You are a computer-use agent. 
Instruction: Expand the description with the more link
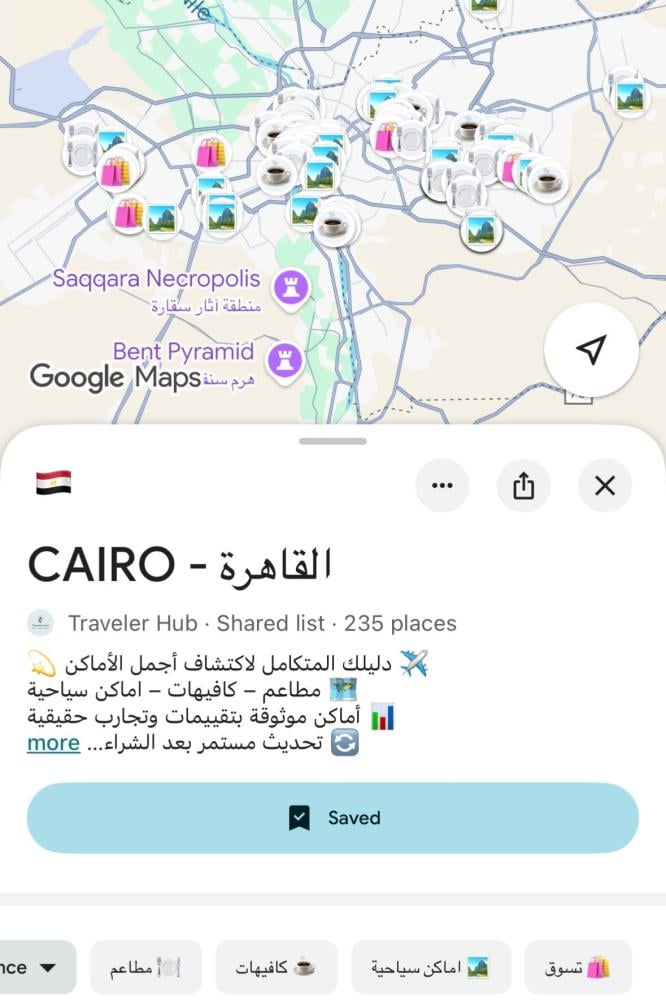[53, 743]
